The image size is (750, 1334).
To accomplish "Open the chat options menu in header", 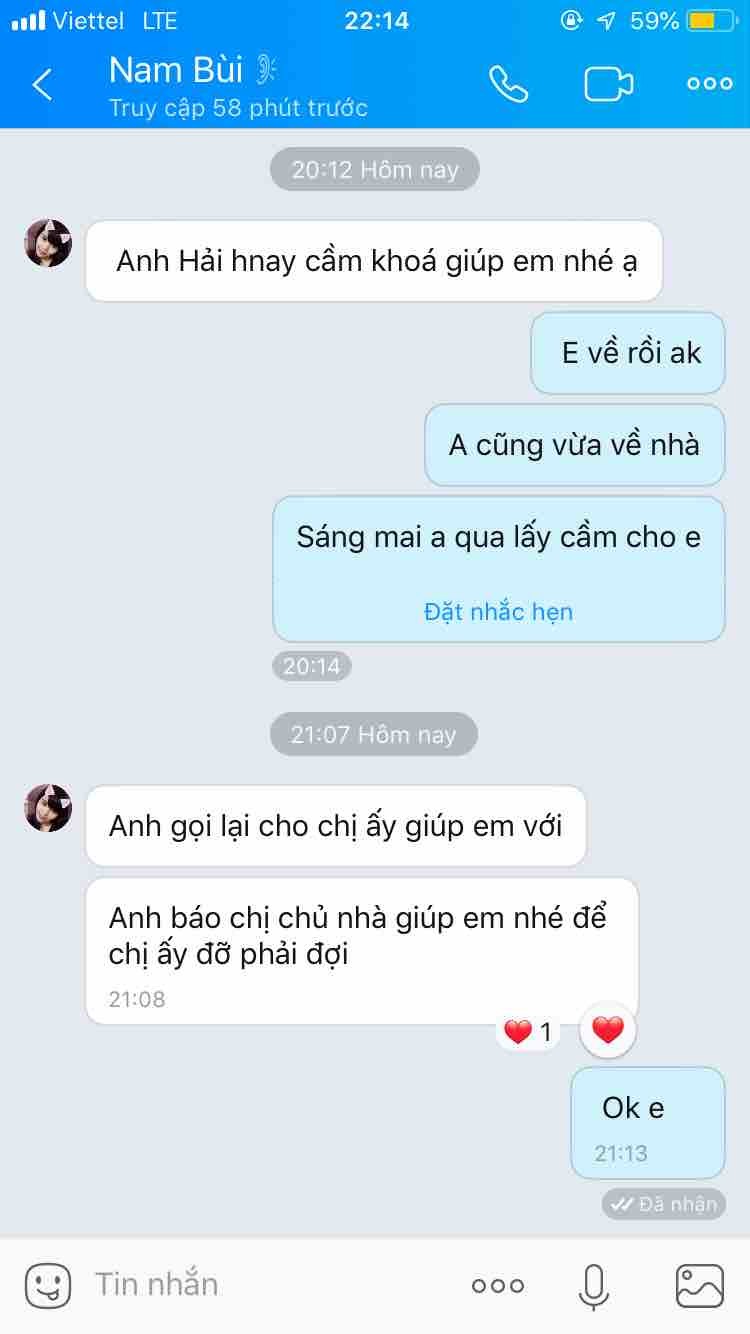I will coord(709,85).
